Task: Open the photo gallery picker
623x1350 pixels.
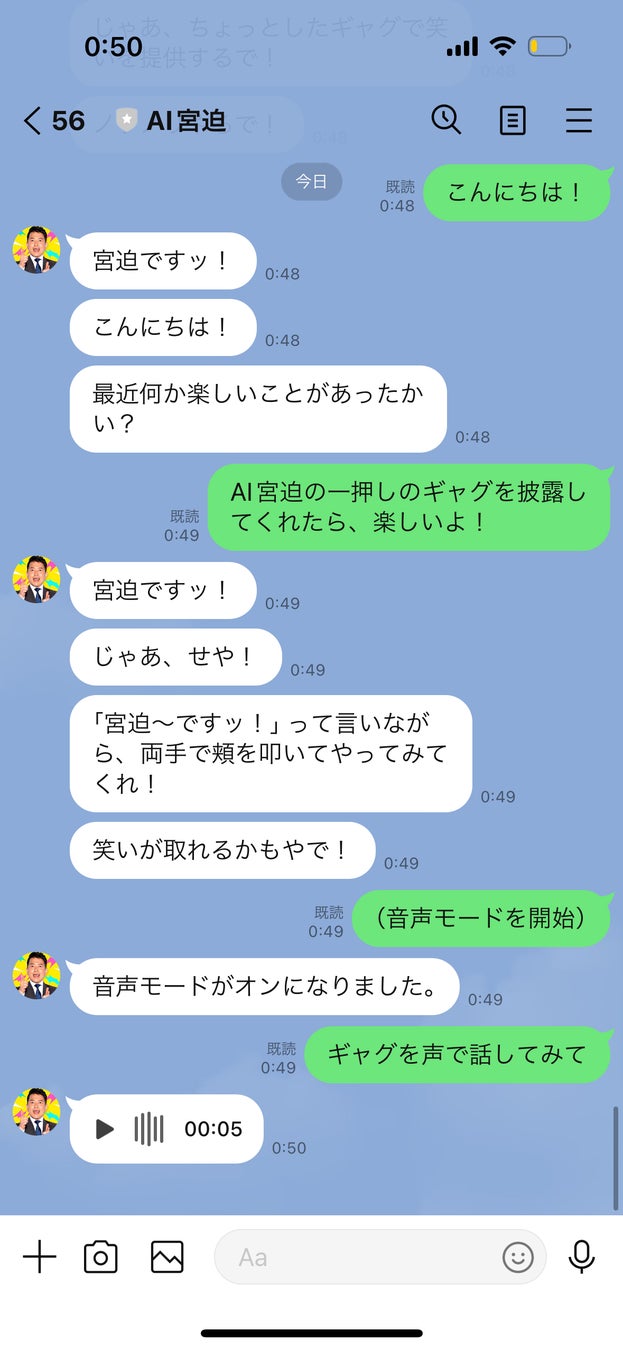Action: click(167, 1257)
